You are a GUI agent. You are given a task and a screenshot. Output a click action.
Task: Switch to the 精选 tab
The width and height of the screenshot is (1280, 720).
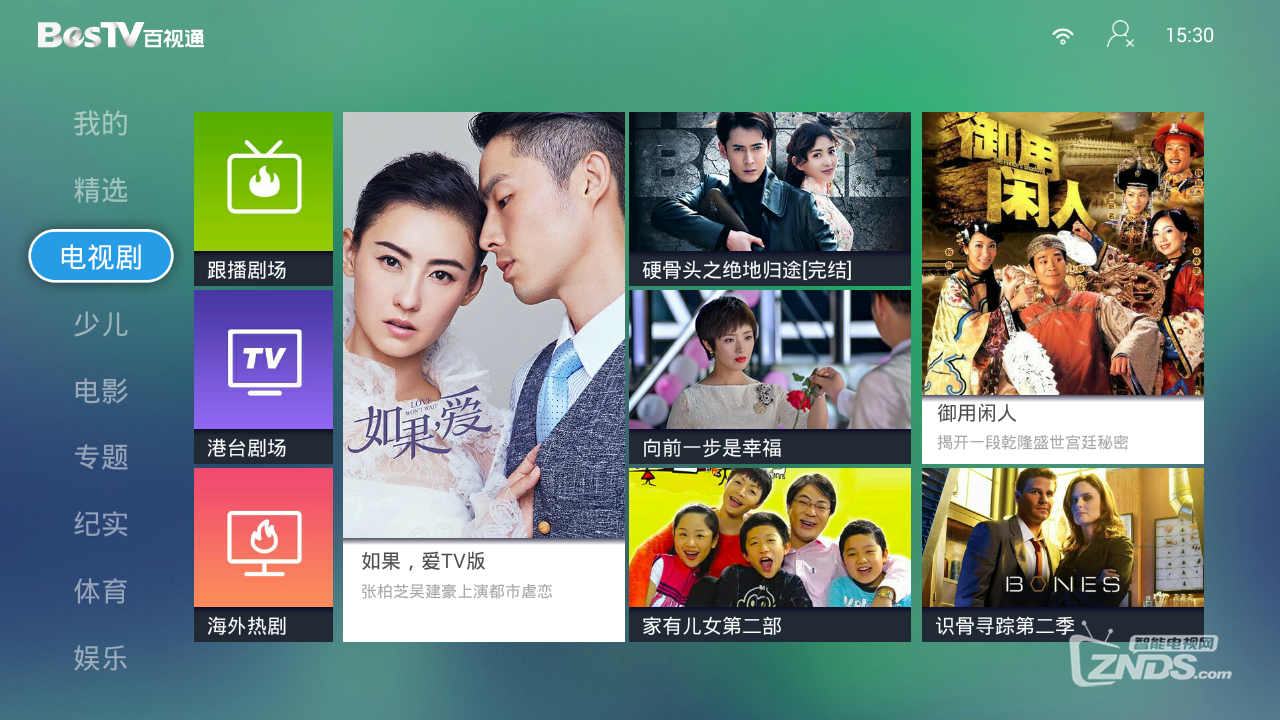point(101,190)
